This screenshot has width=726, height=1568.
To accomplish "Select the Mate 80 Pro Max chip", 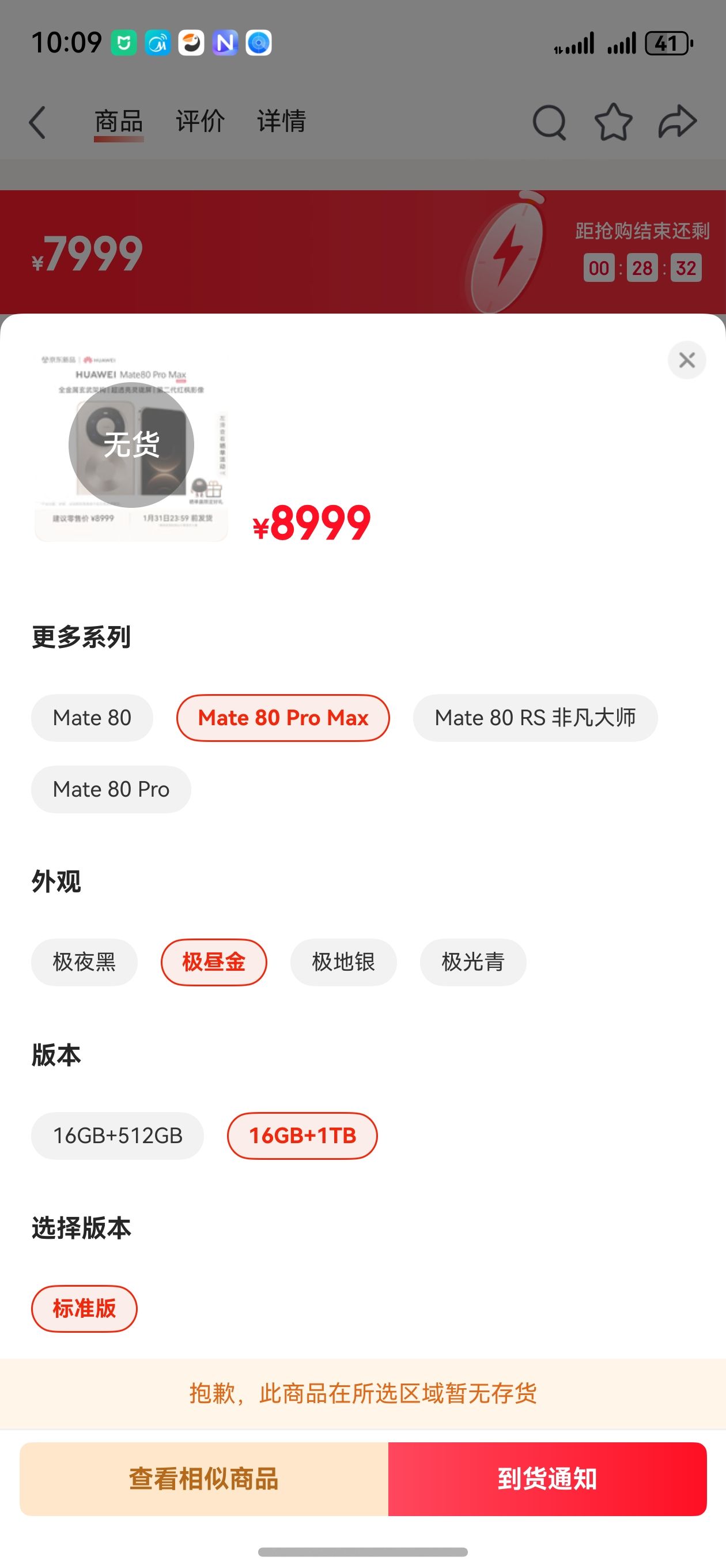I will (283, 718).
